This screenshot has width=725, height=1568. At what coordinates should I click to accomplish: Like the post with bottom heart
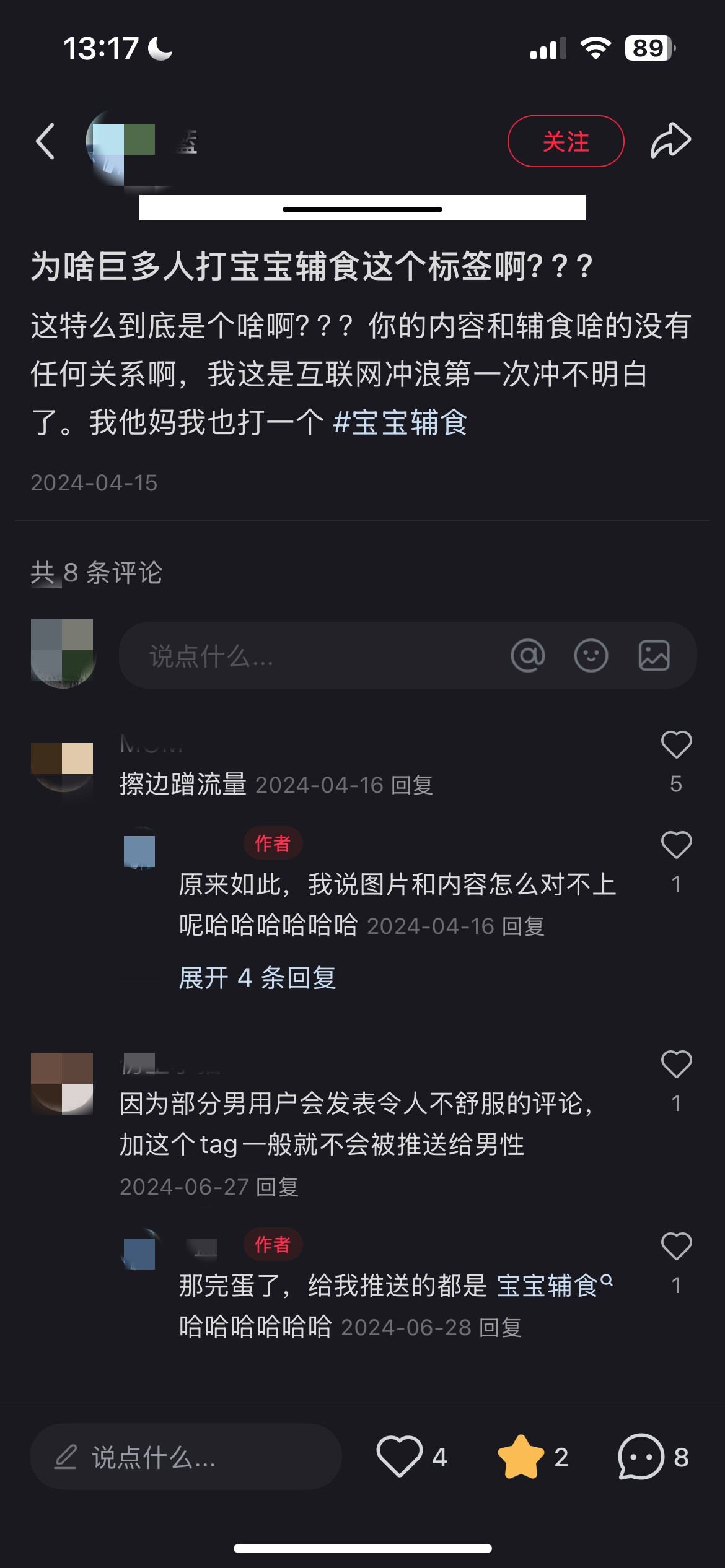399,1457
